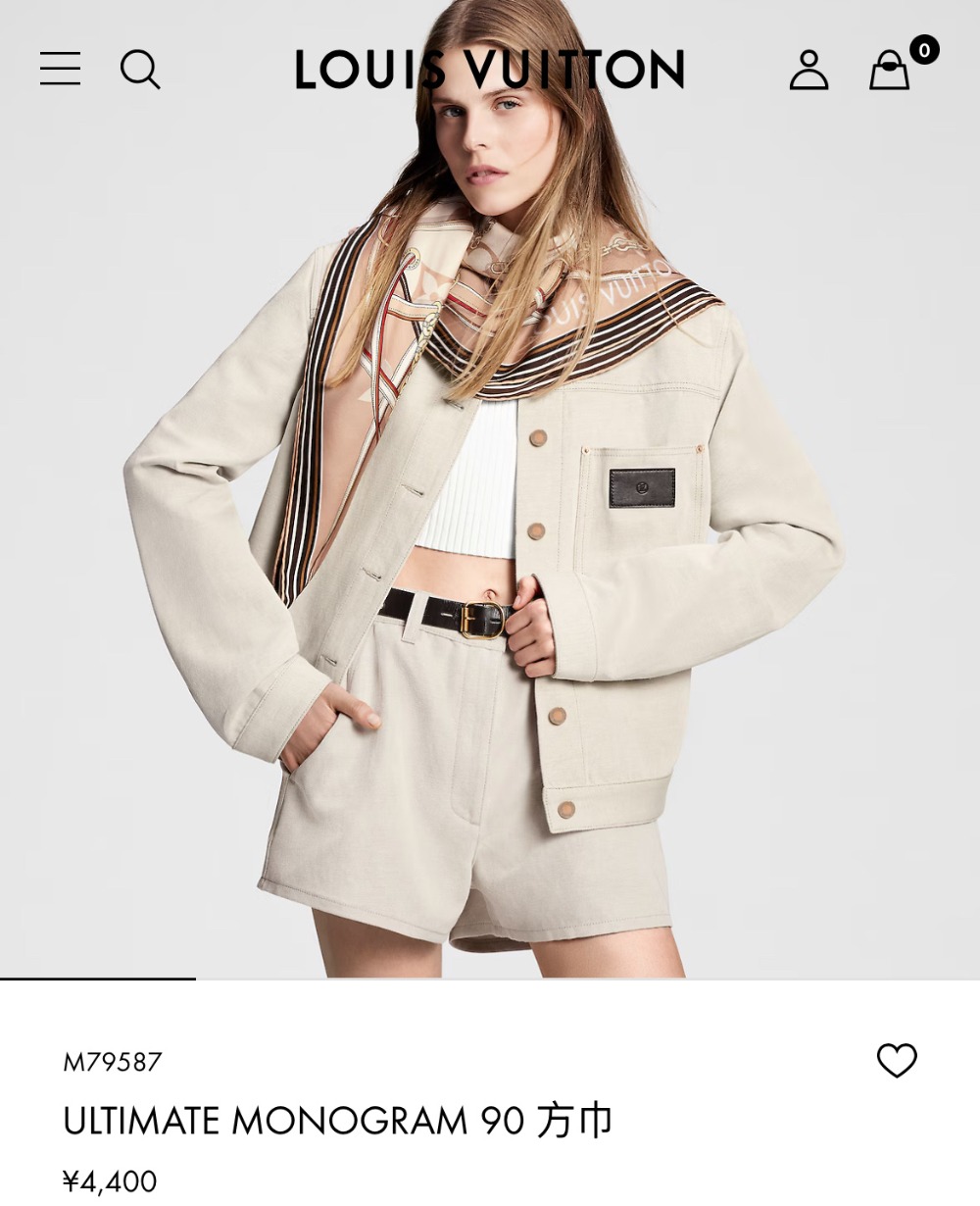Open the hamburger navigation menu

60,69
